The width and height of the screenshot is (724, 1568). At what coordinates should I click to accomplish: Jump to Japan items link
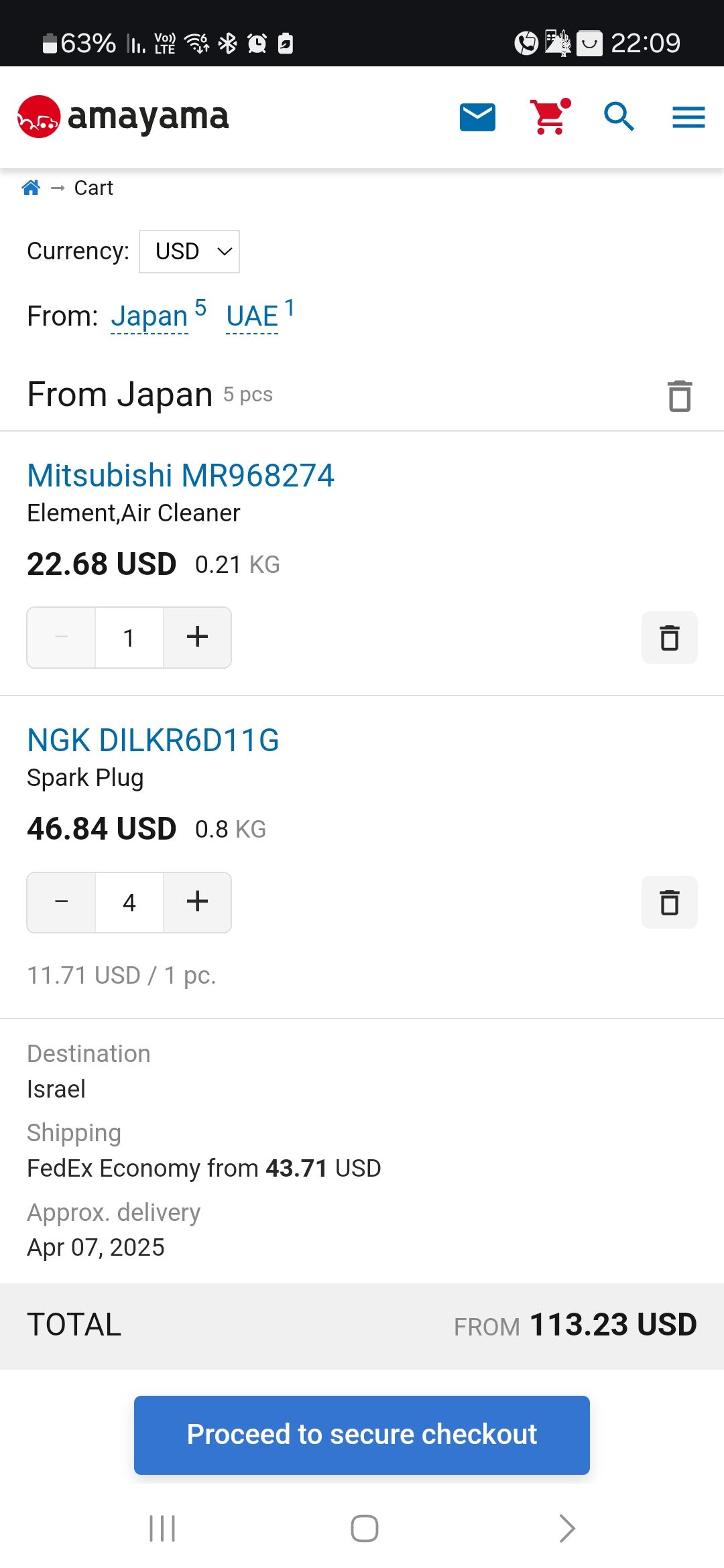[149, 316]
